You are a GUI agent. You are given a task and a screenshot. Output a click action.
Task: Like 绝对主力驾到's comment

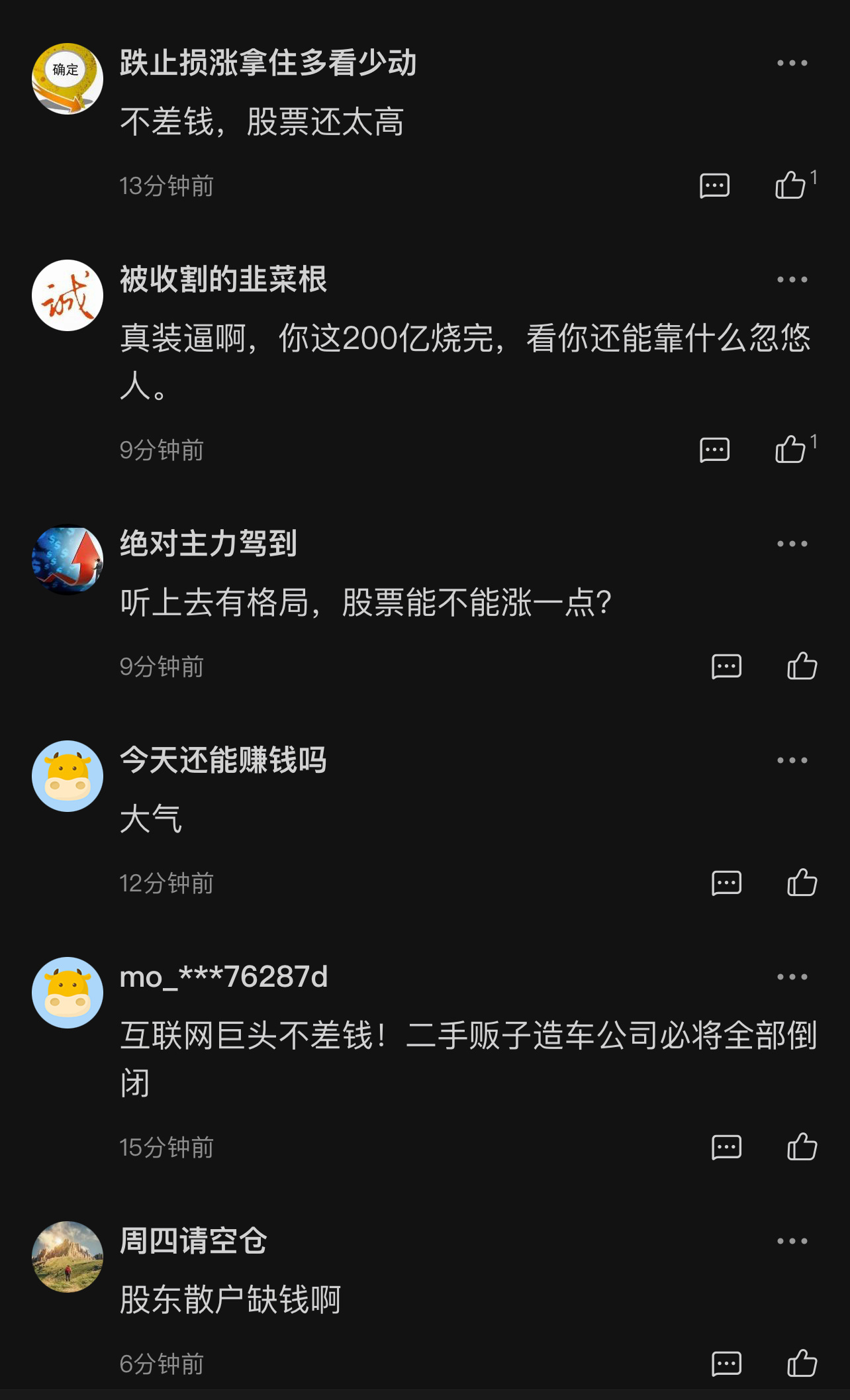[x=802, y=666]
